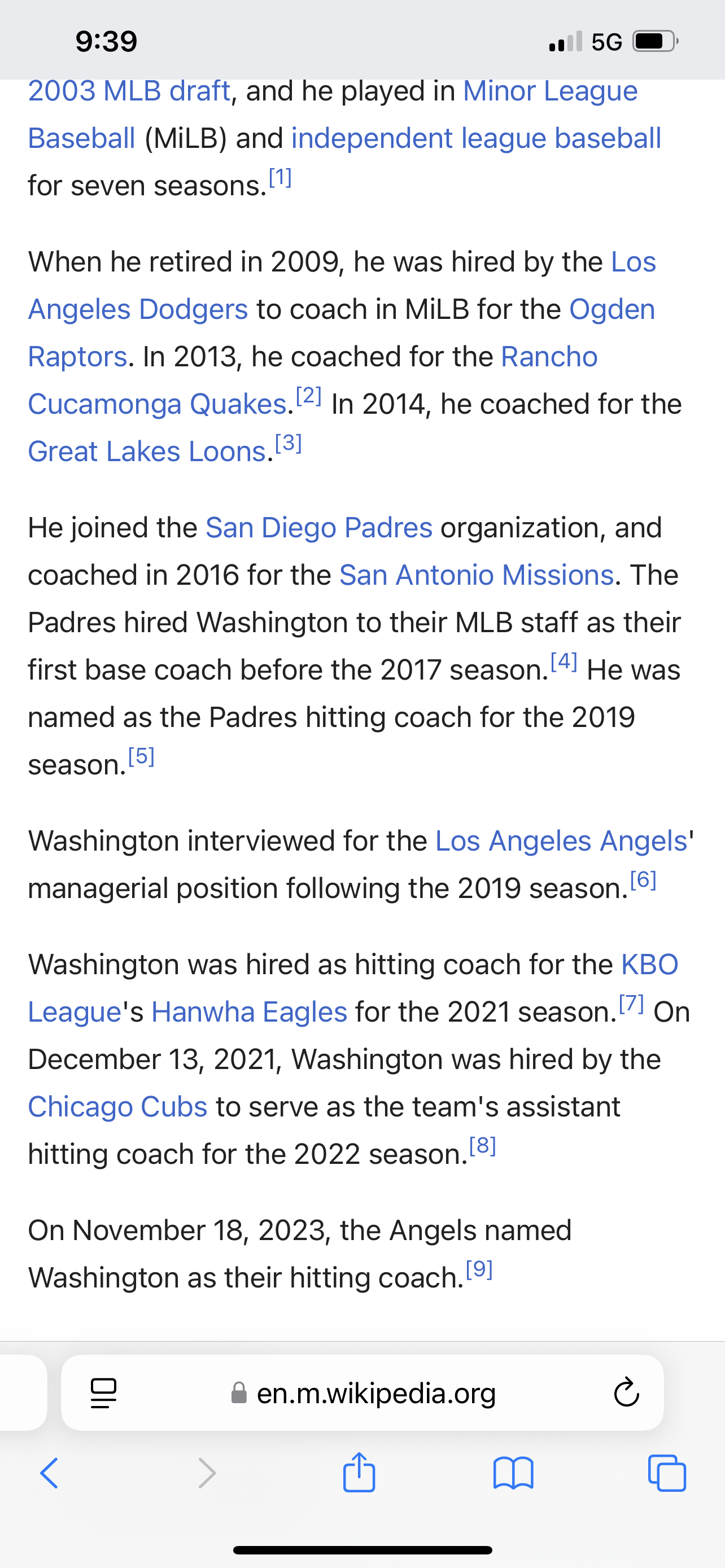Go back to the previous page

49,1473
